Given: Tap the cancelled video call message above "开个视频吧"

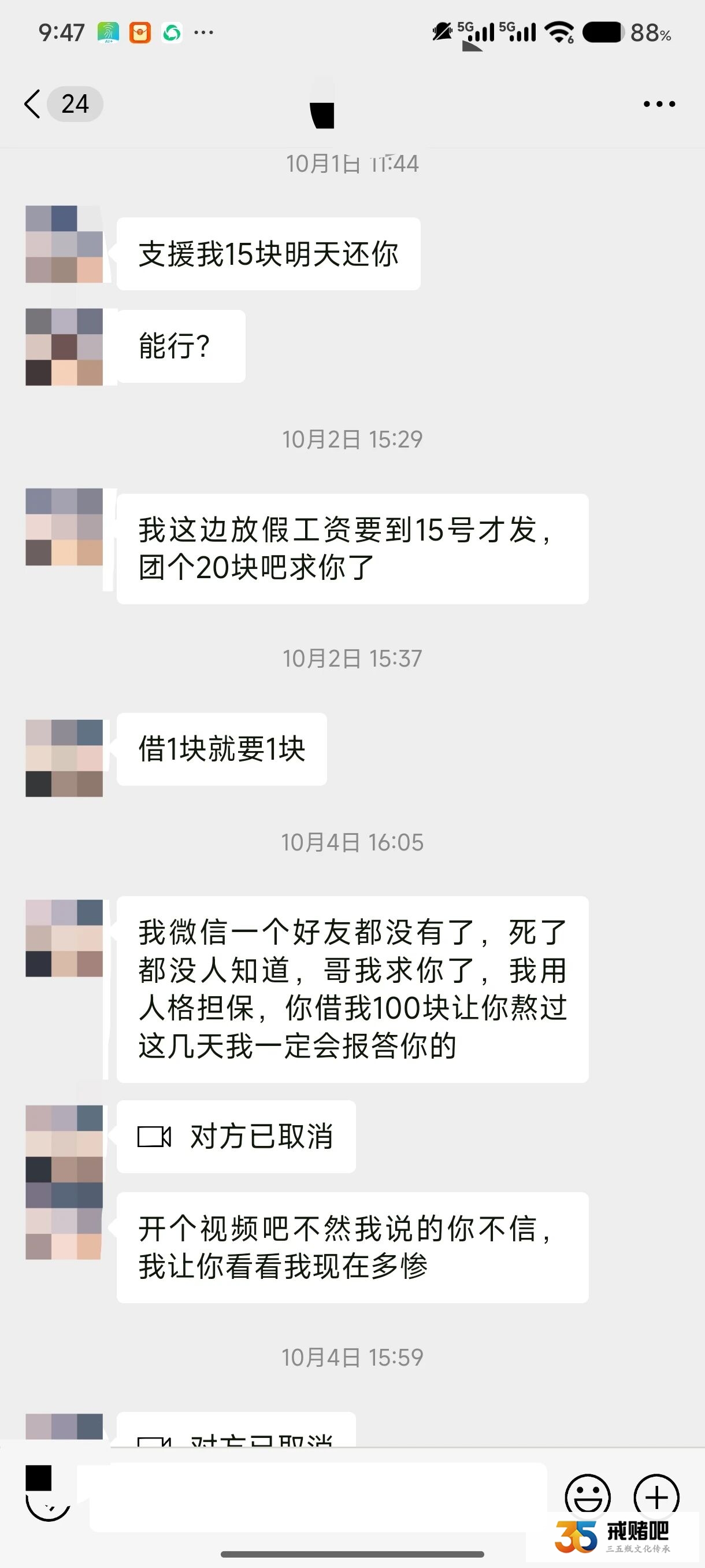Looking at the screenshot, I should tap(236, 1137).
